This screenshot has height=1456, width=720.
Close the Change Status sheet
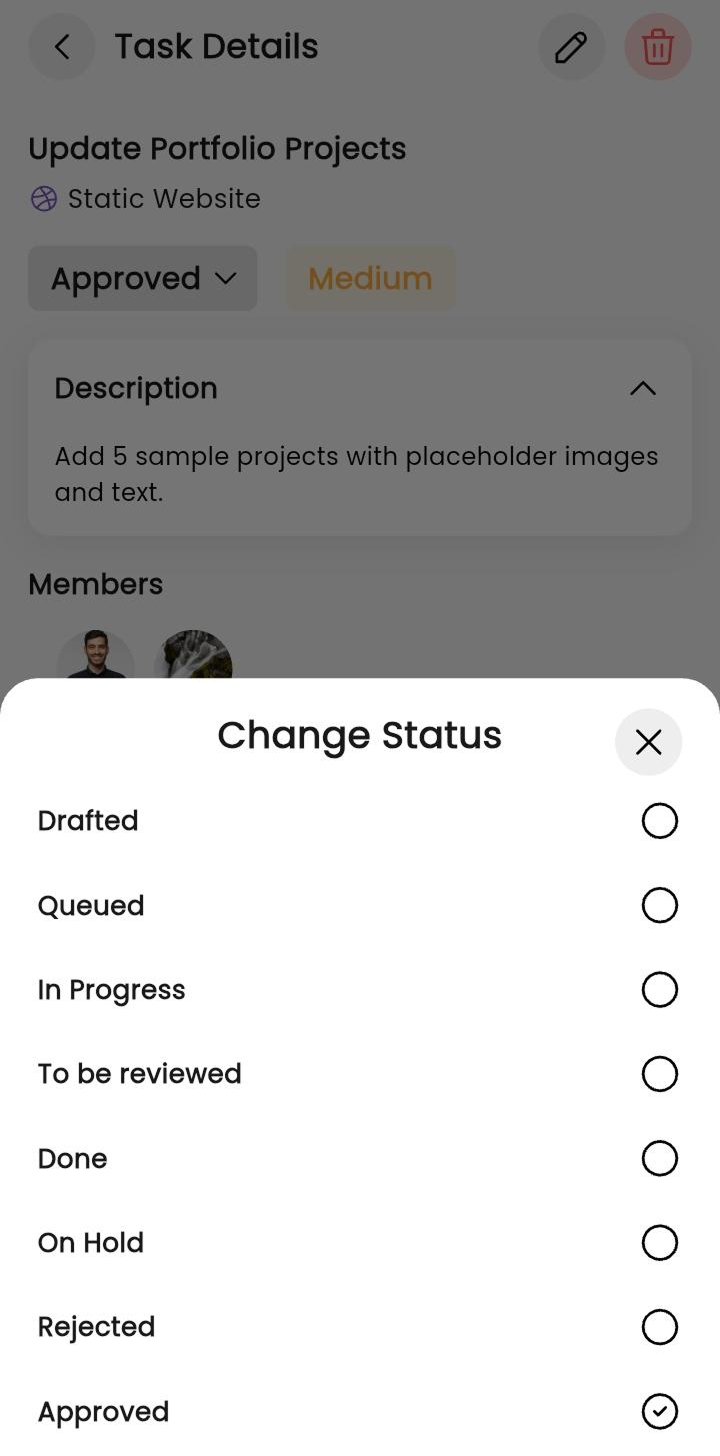[648, 742]
